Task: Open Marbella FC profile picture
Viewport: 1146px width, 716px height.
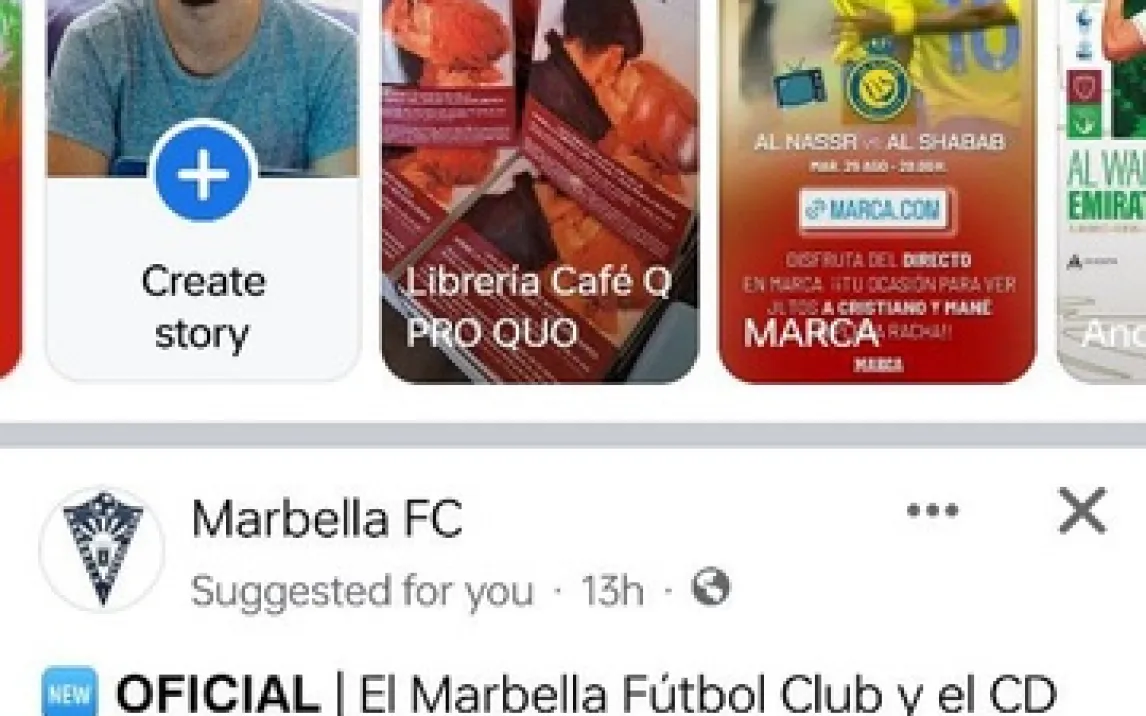Action: (102, 549)
